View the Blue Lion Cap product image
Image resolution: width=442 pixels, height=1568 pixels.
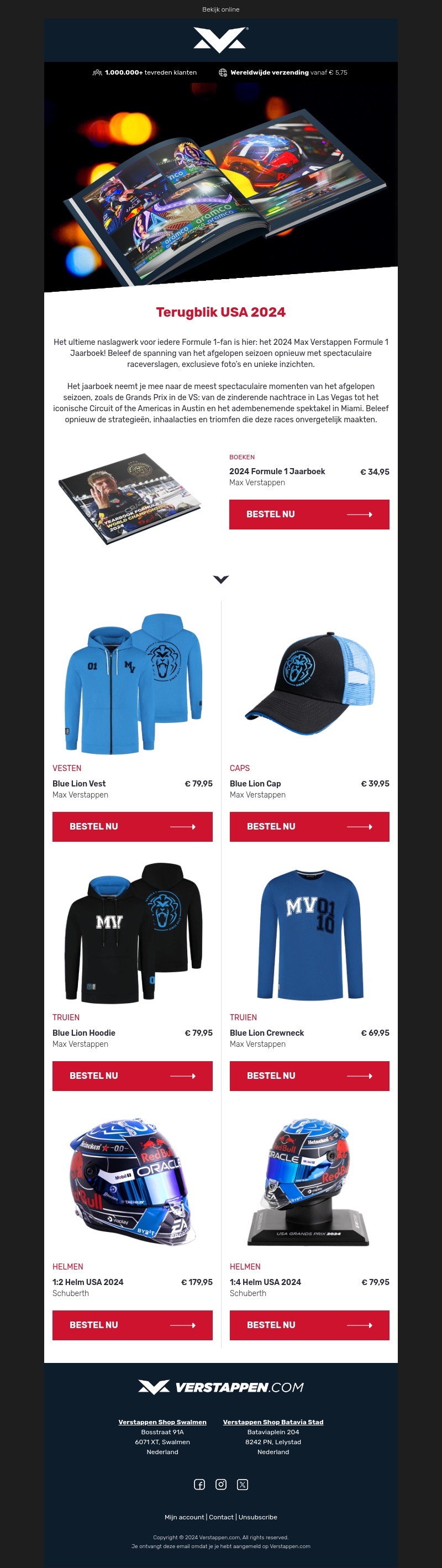[x=309, y=683]
